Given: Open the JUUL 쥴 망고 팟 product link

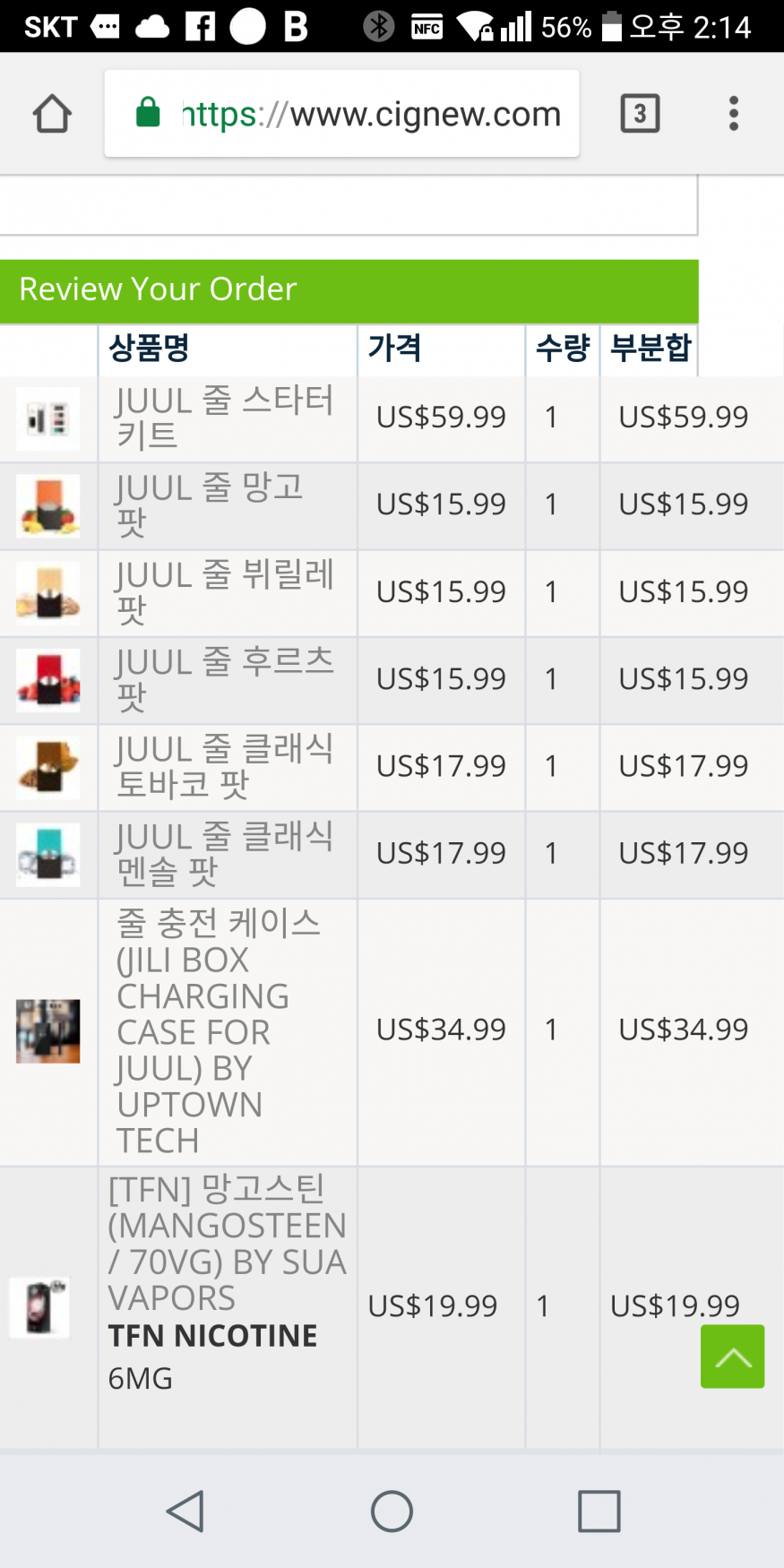Looking at the screenshot, I should point(211,504).
